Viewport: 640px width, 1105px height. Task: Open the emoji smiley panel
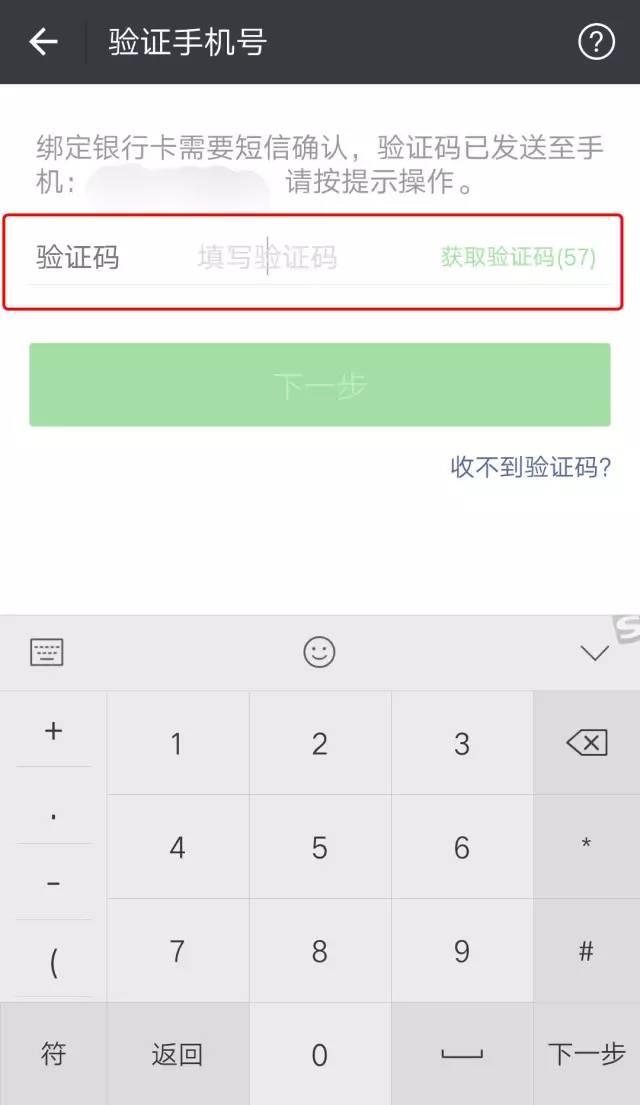coord(319,653)
